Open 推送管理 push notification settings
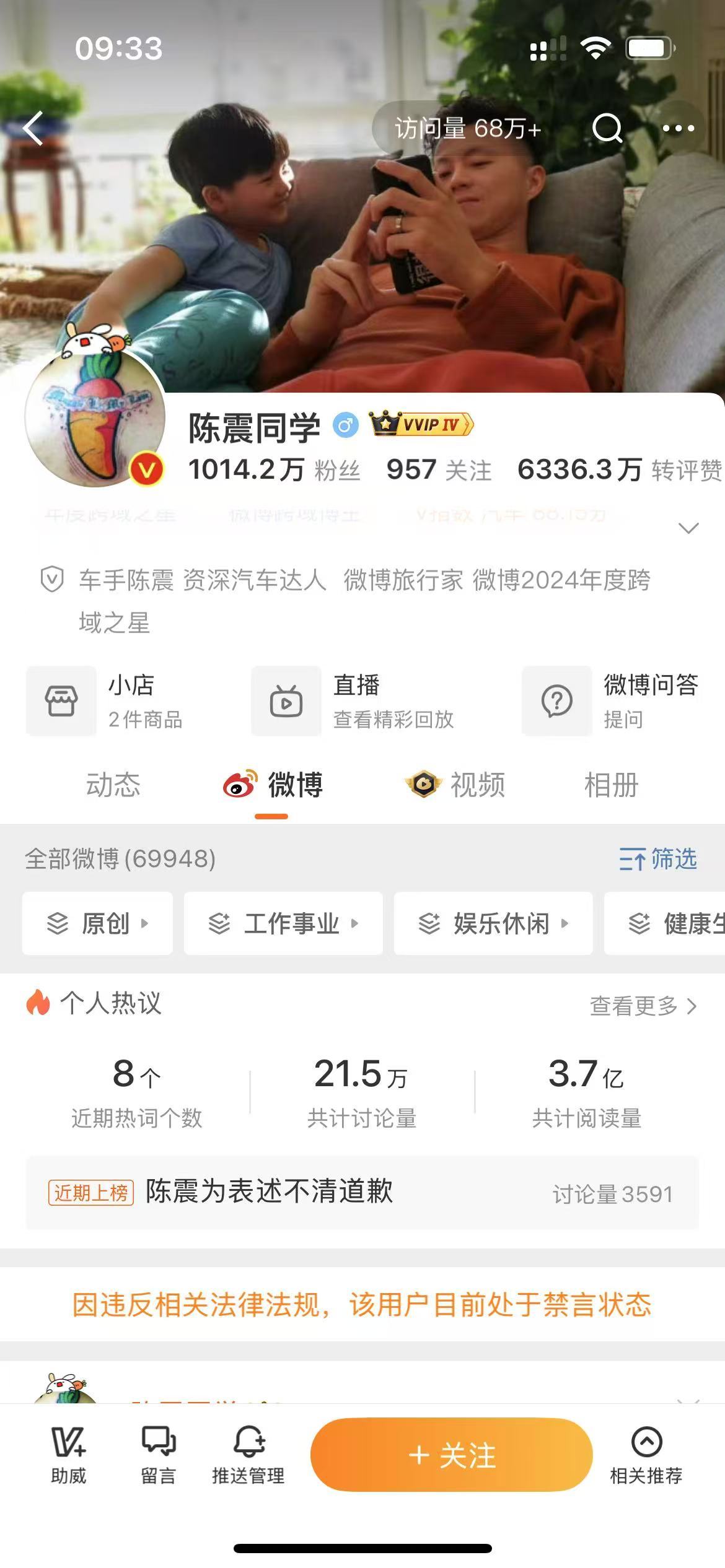725x1568 pixels. [248, 1455]
